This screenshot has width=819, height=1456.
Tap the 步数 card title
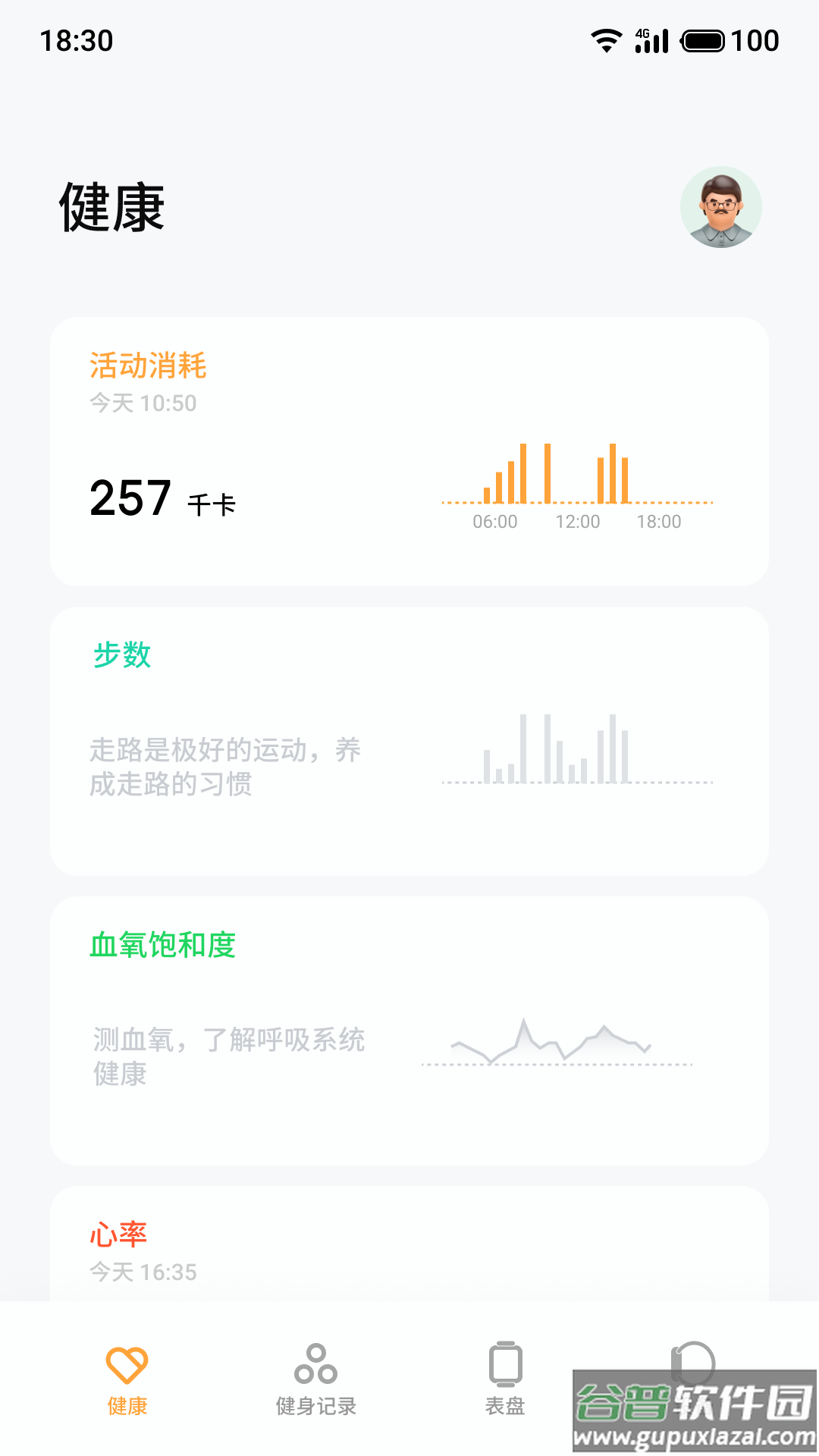pos(119,655)
